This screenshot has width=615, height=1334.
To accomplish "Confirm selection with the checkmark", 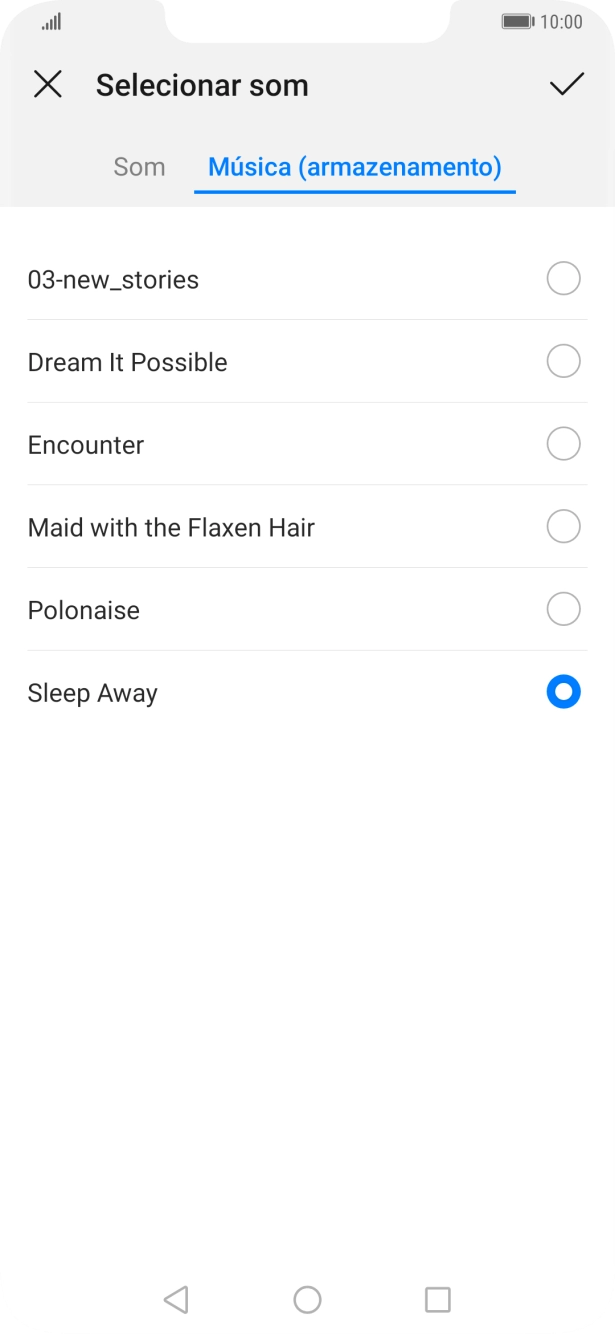I will (566, 85).
